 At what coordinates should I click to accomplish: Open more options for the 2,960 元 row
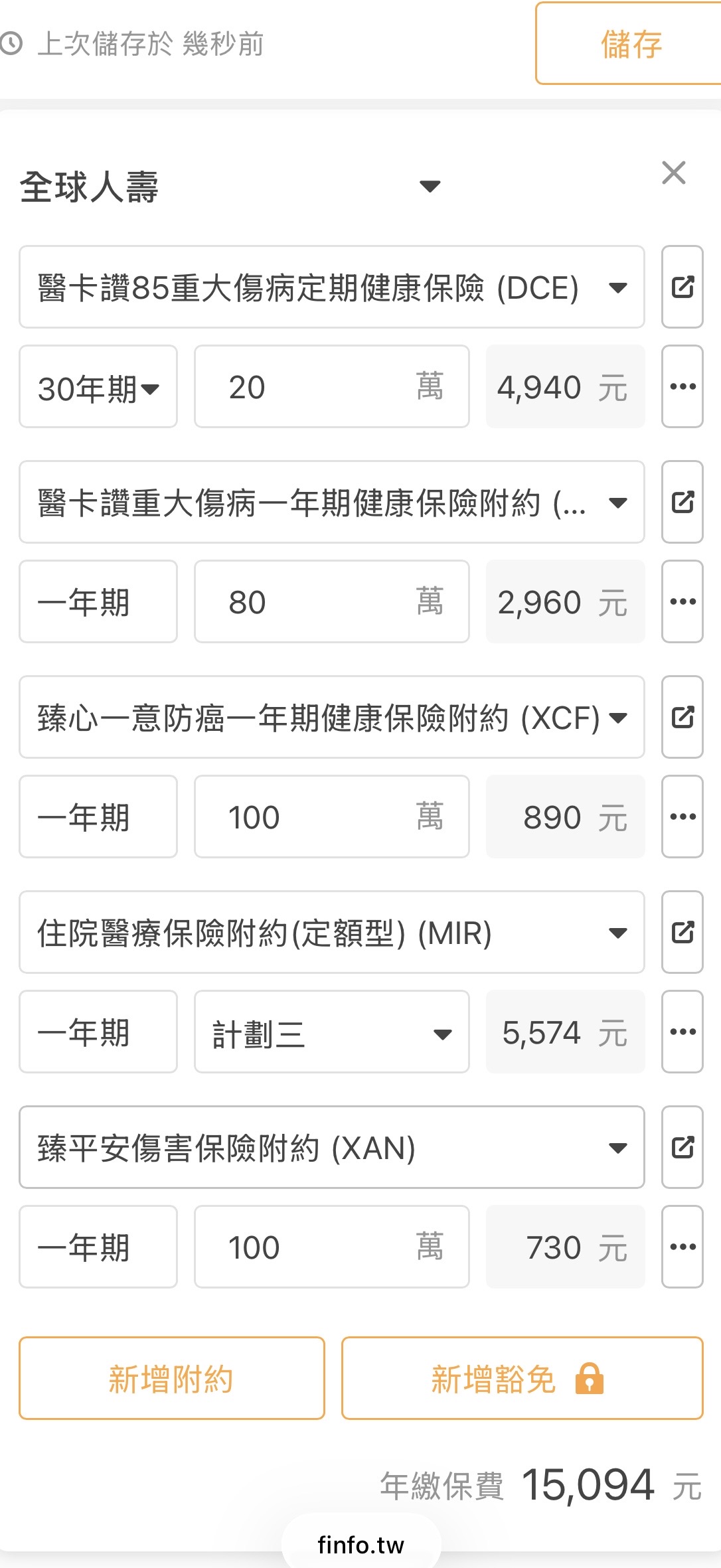coord(682,602)
